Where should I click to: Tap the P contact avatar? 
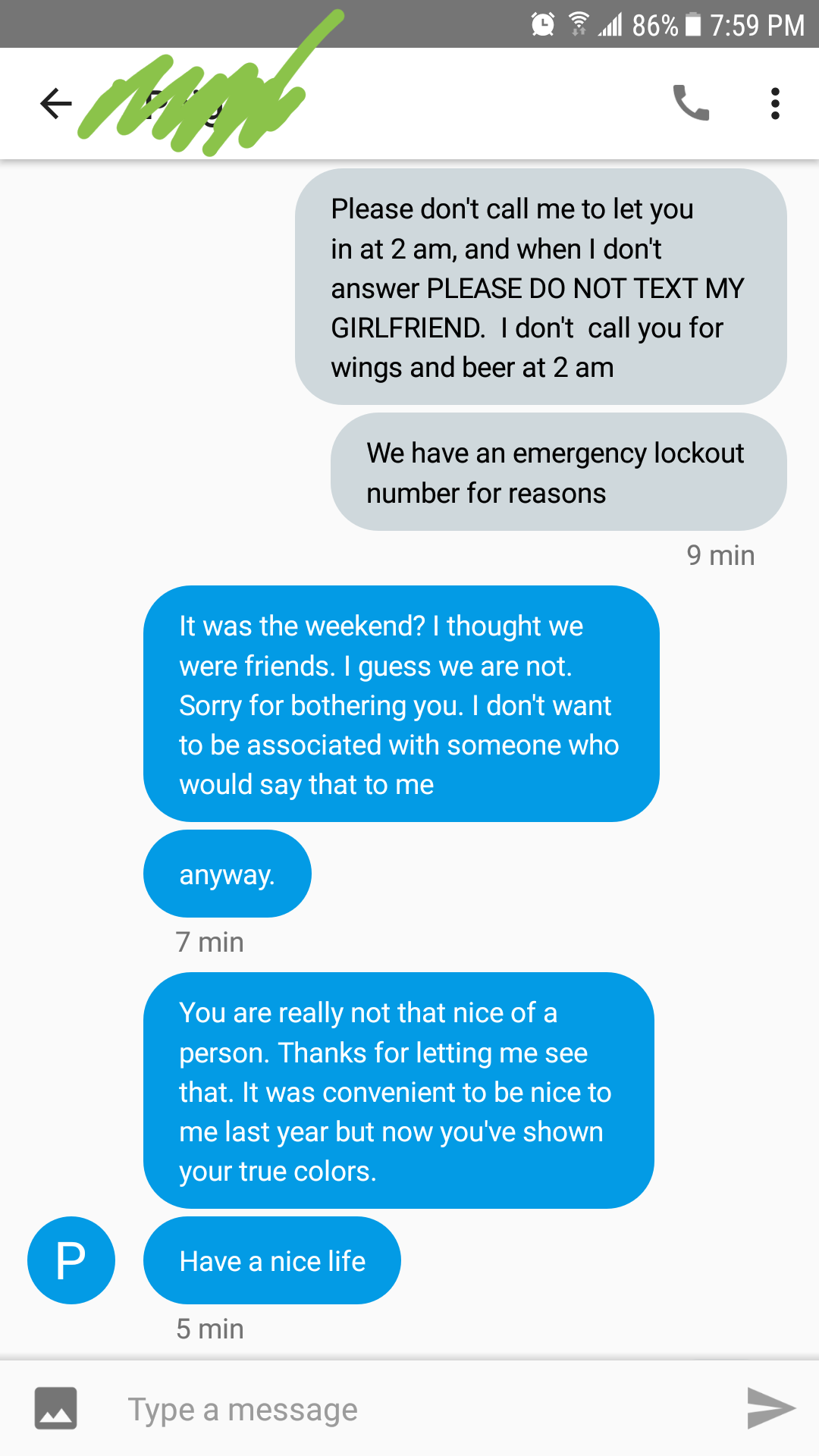point(71,1260)
